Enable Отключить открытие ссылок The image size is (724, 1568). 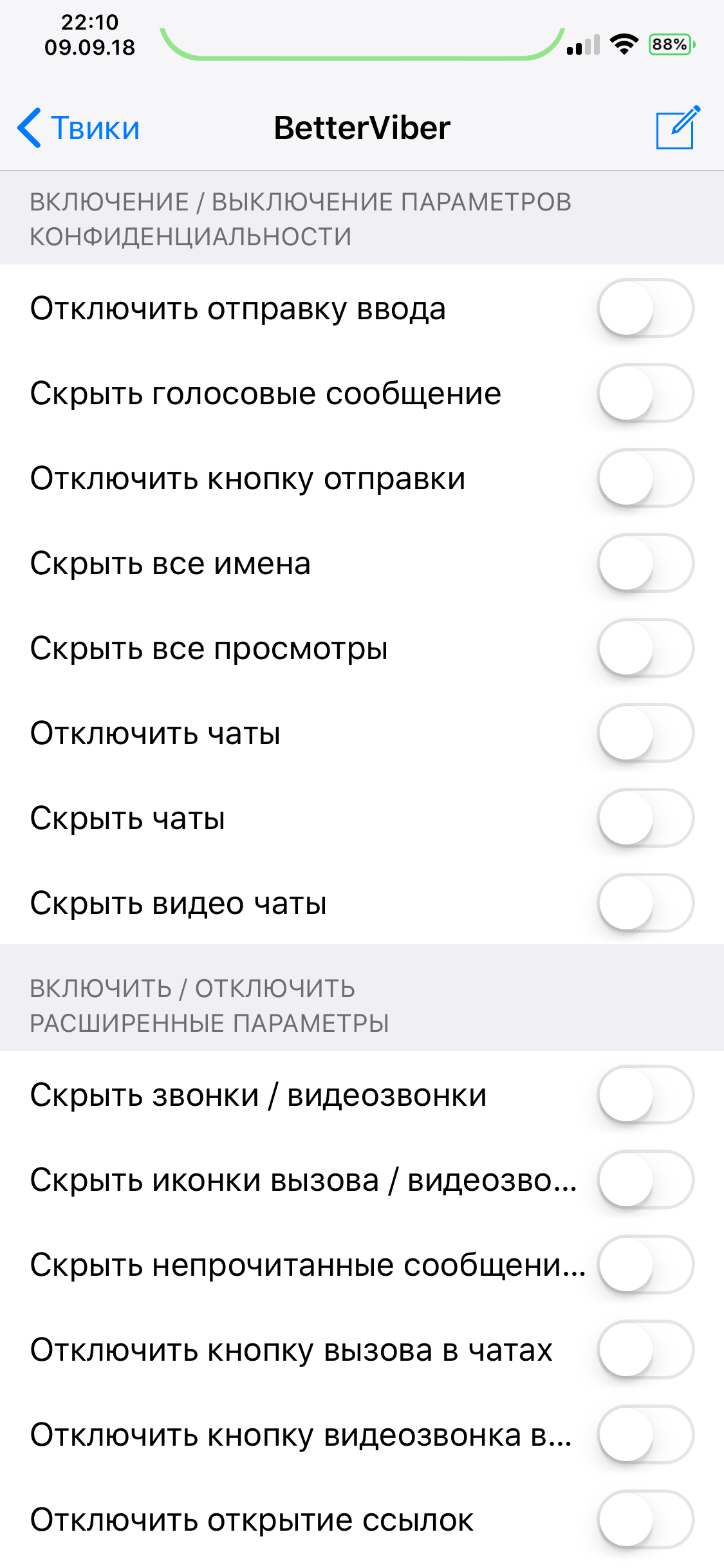coord(645,1519)
